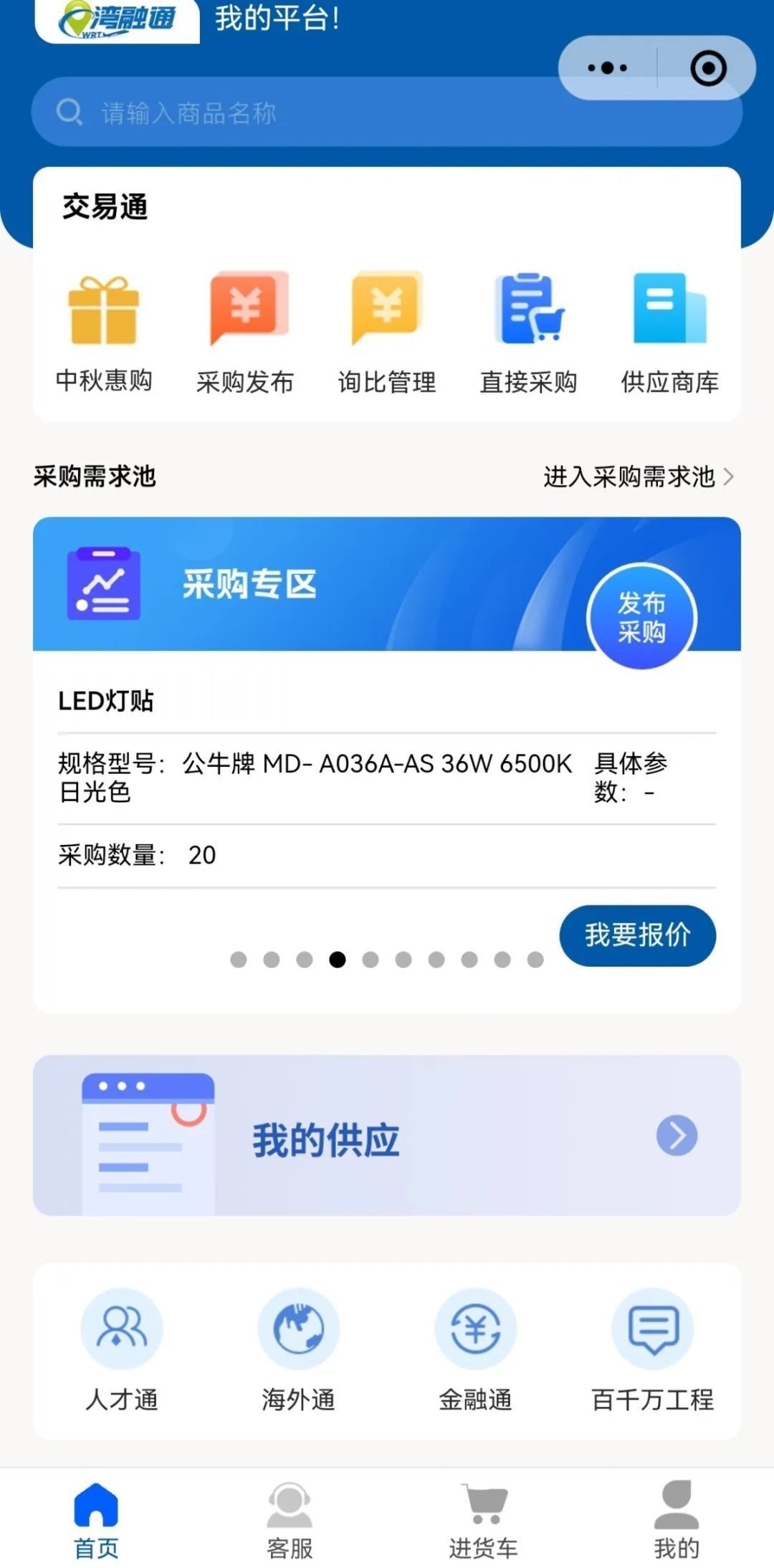Follow the 进入采购需求池 link
Screen dimensions: 774x1568
638,477
